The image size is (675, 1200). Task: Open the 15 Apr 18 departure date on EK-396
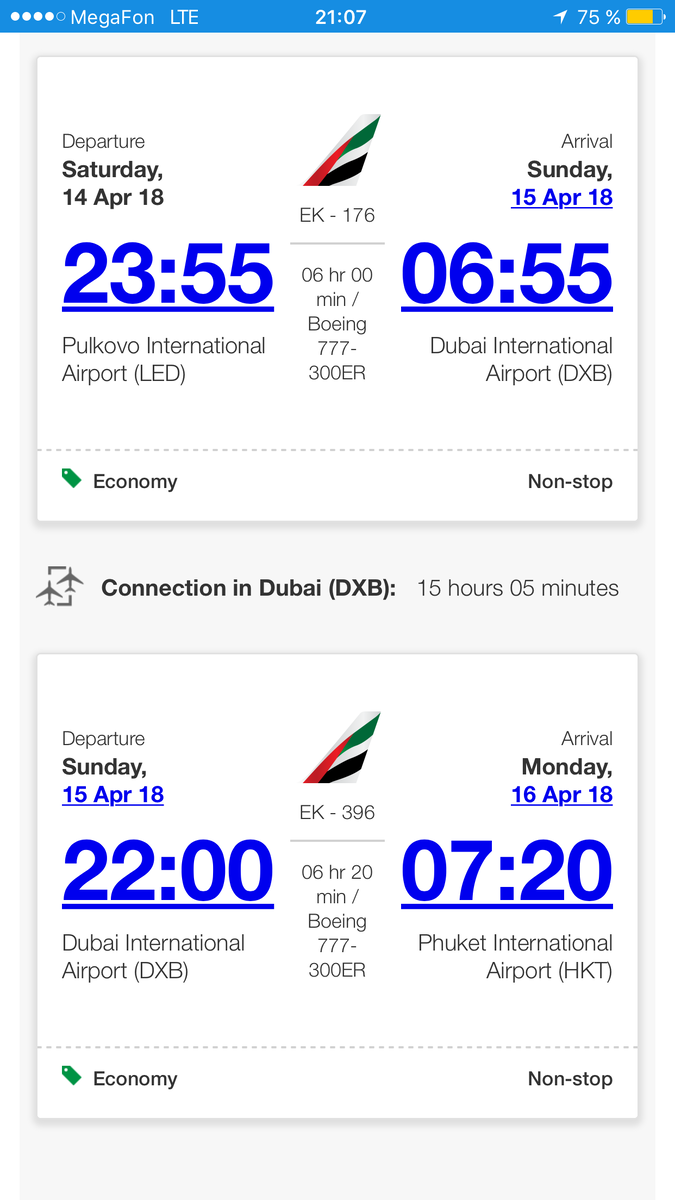click(x=113, y=794)
